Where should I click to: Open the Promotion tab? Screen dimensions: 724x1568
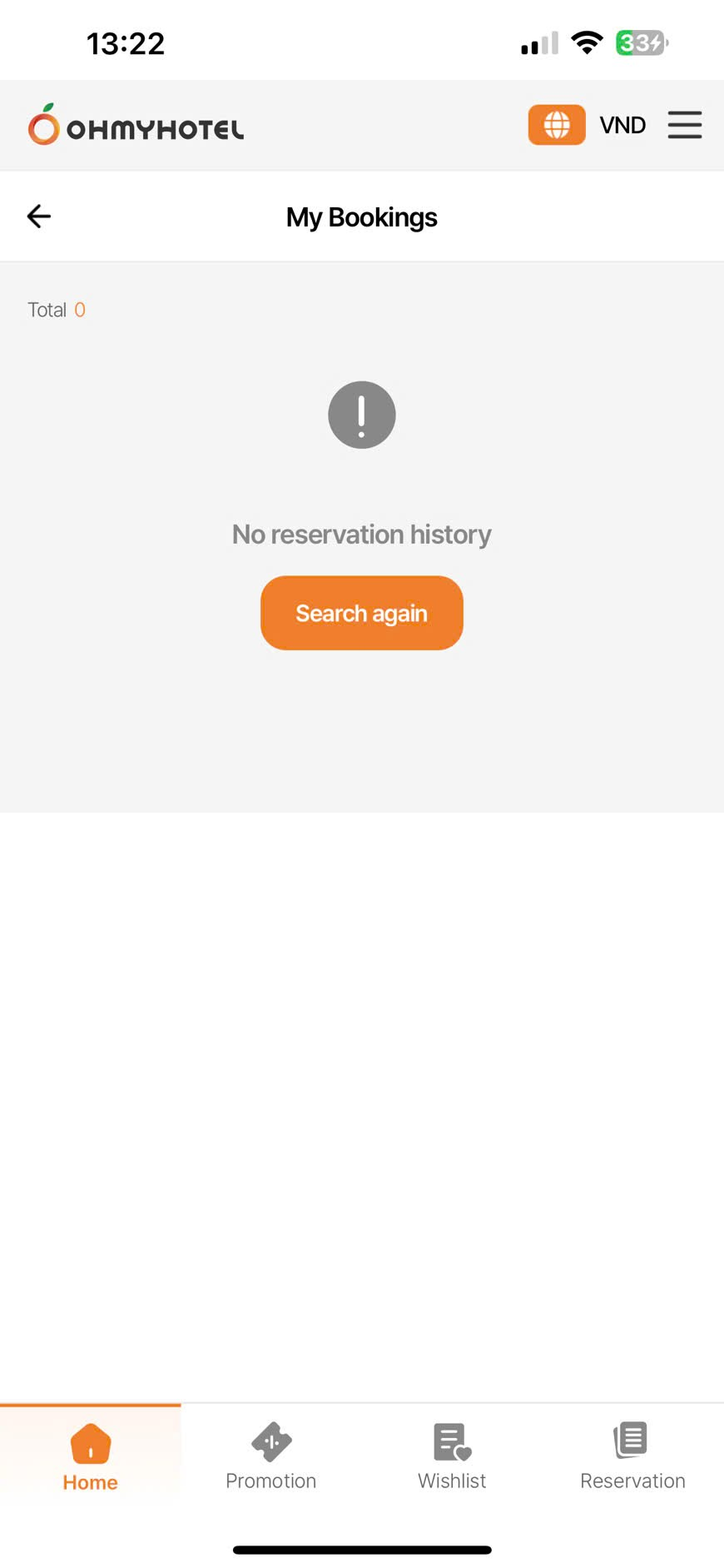pos(271,1456)
